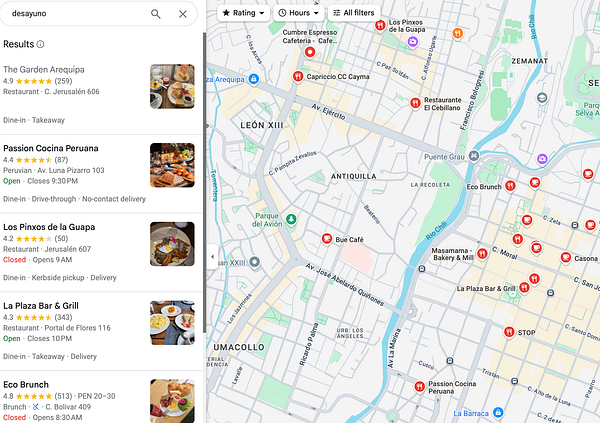This screenshot has height=423, width=600.
Task: Select Cumbre Espresso Cafeteria map pin
Action: [x=310, y=51]
